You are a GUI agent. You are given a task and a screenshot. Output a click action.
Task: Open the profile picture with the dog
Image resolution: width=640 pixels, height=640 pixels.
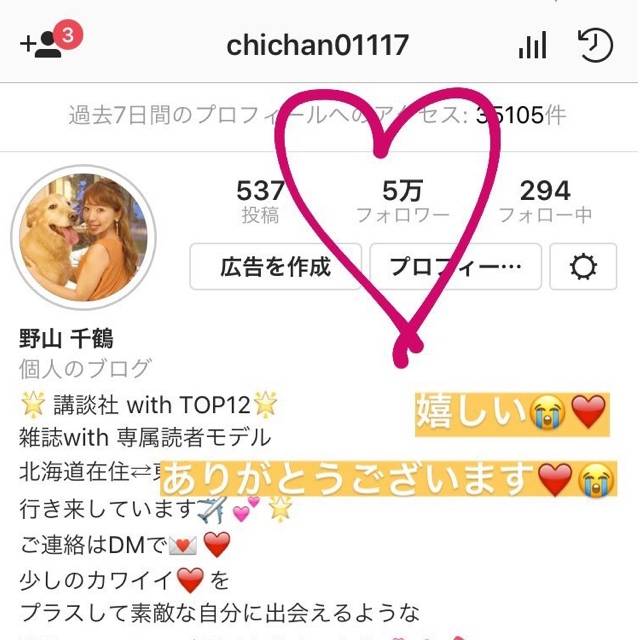pyautogui.click(x=84, y=238)
